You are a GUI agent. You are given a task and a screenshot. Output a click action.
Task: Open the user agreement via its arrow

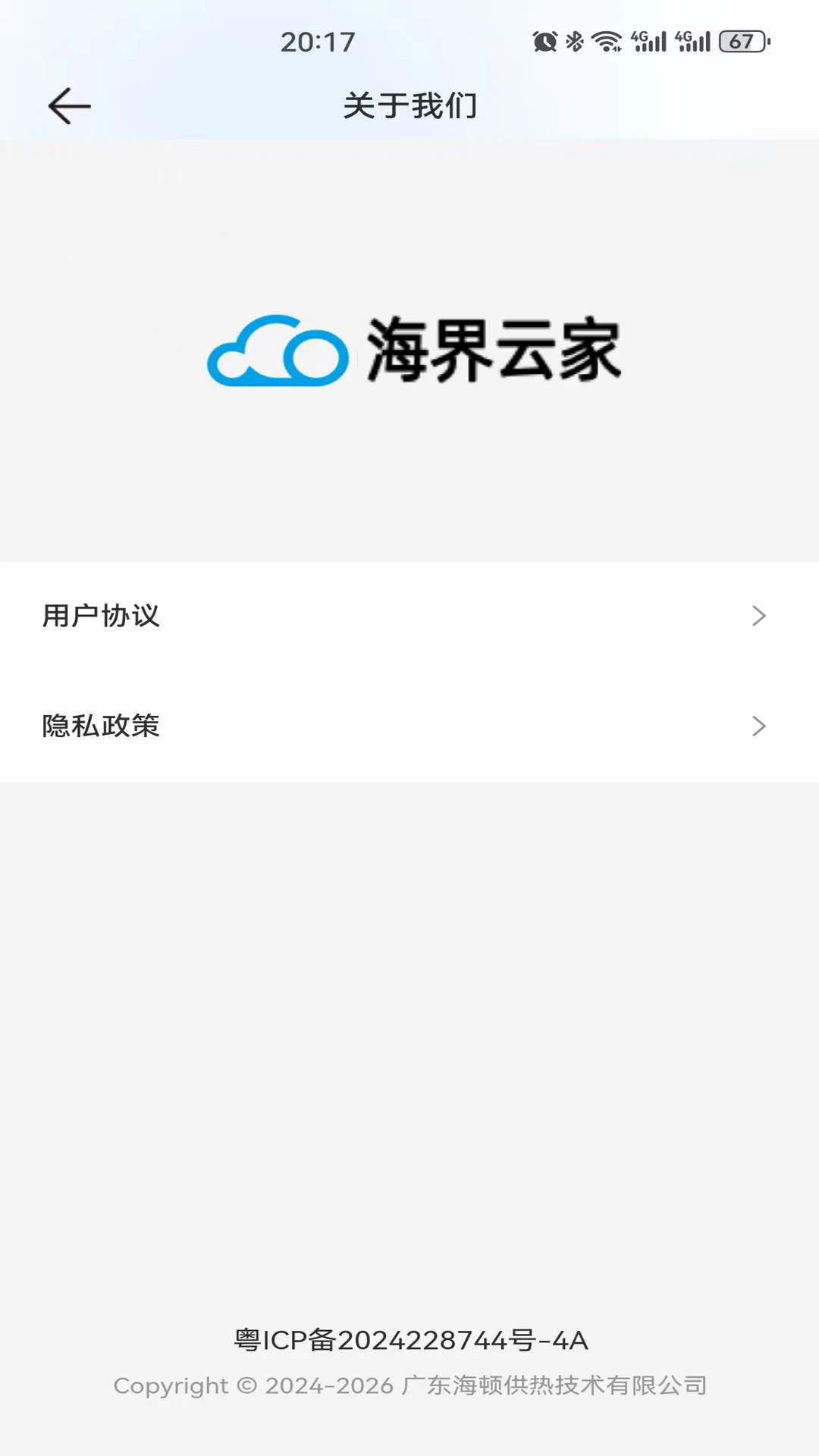click(x=758, y=617)
